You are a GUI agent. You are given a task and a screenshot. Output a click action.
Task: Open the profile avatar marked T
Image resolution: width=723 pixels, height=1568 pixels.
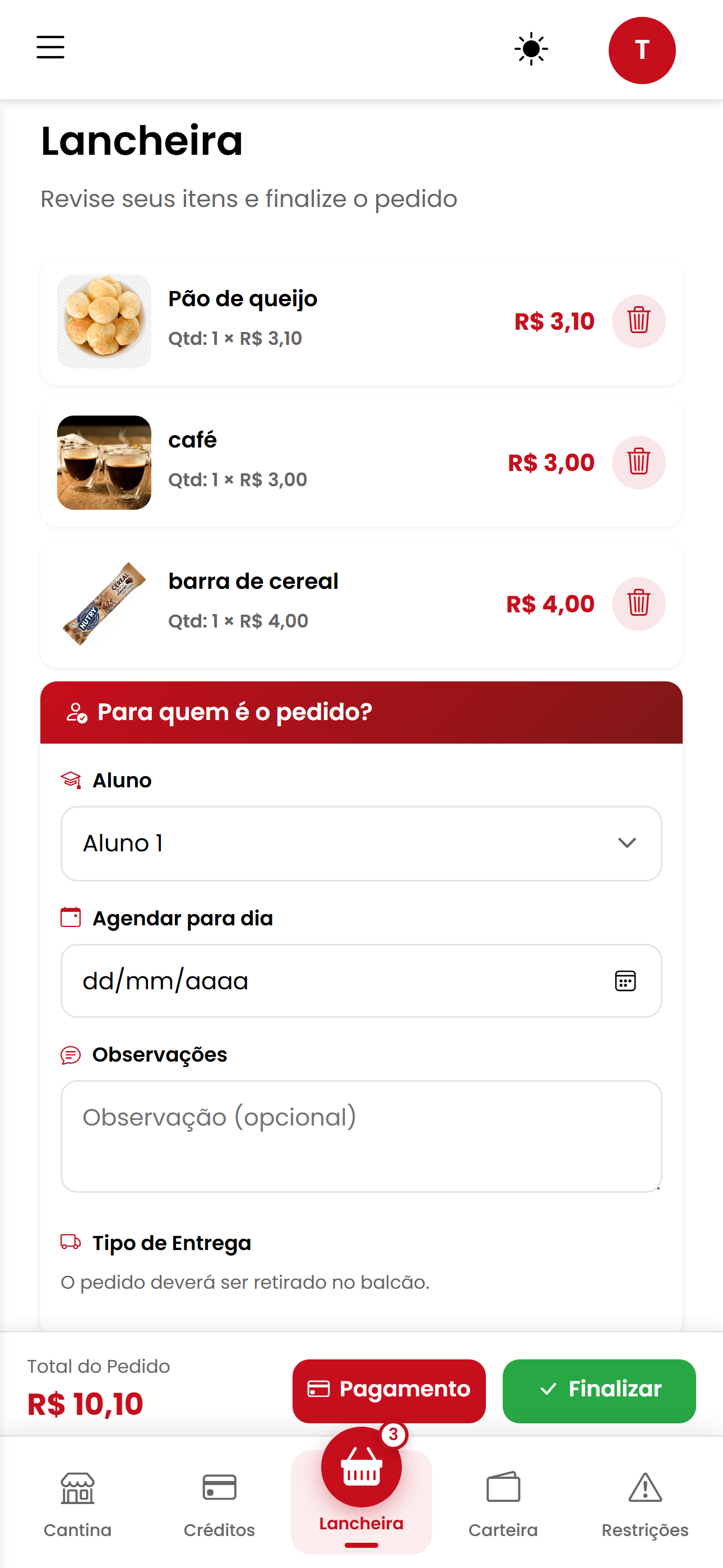[642, 49]
